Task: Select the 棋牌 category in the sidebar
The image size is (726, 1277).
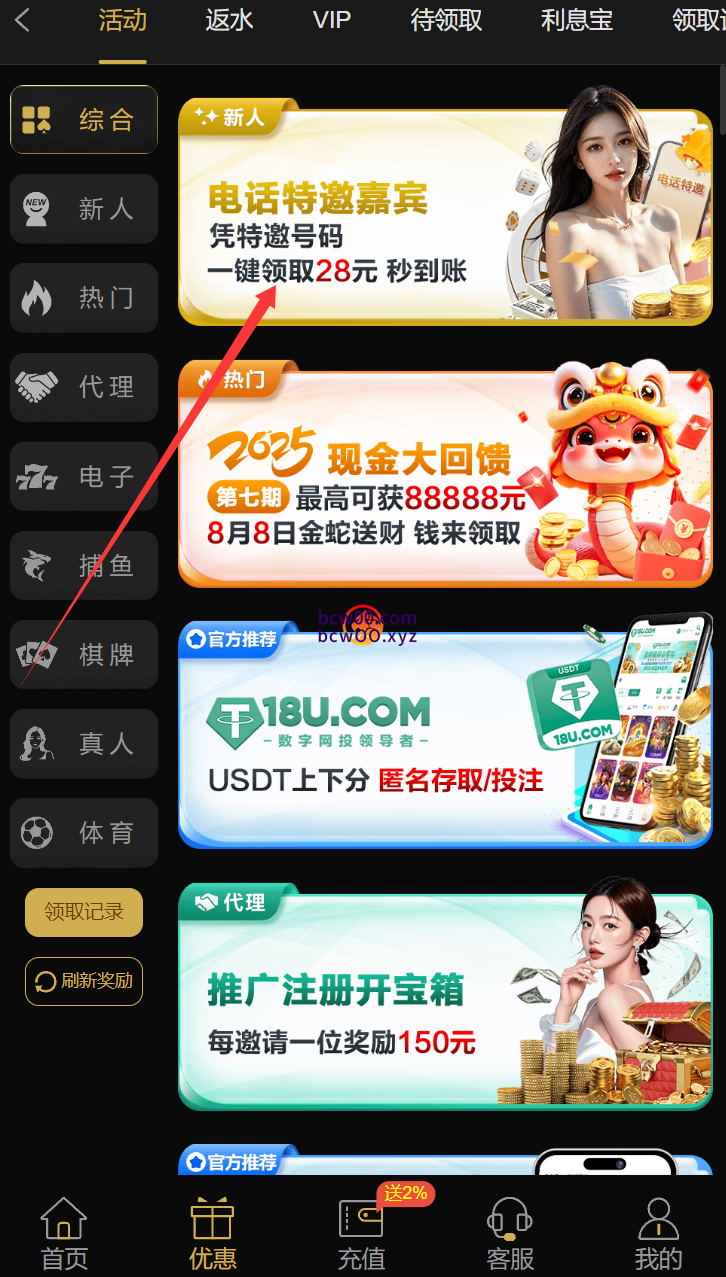Action: pos(84,655)
